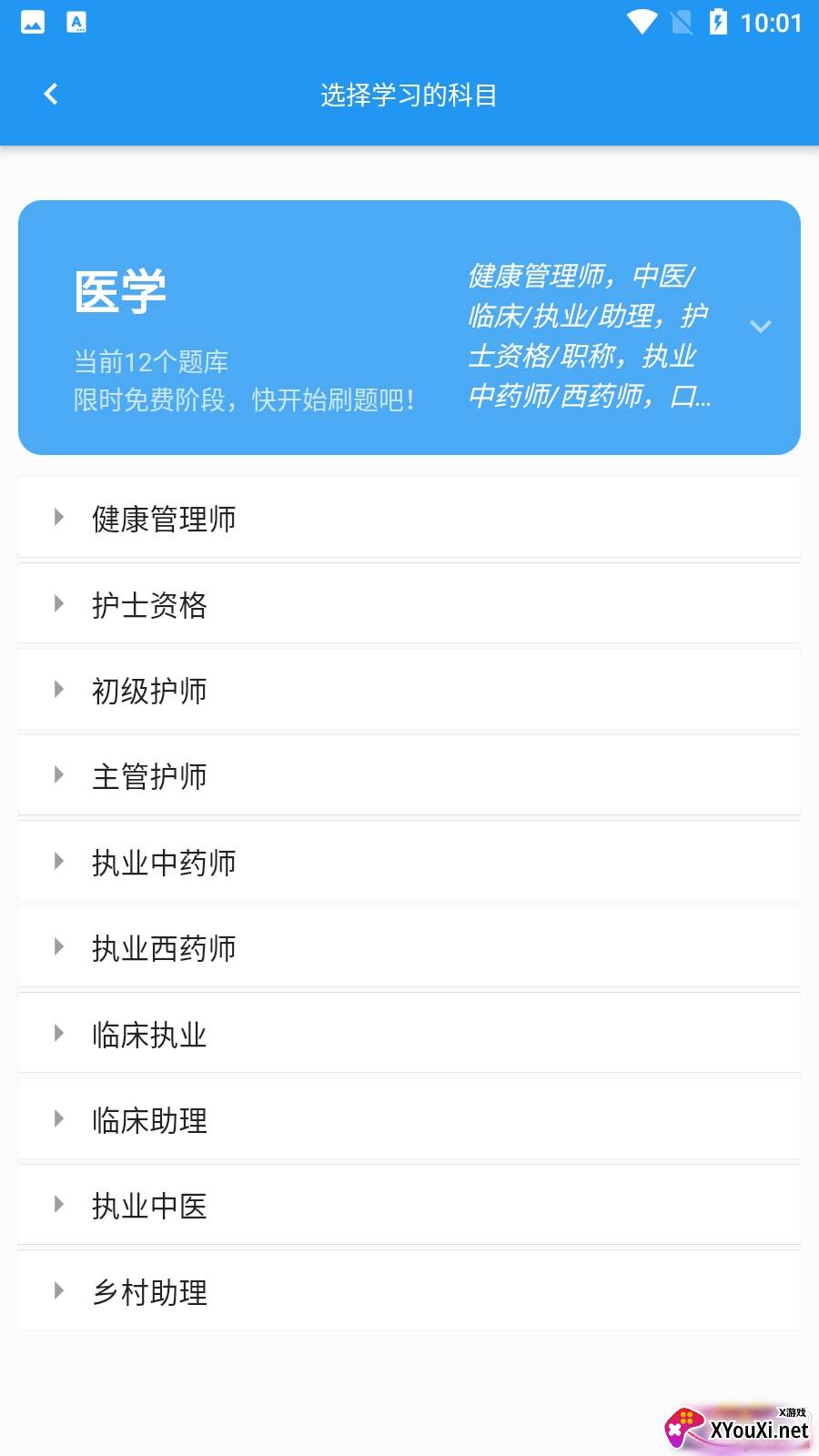Tap the screenshot notification icon
This screenshot has height=1456, width=819.
pyautogui.click(x=76, y=23)
